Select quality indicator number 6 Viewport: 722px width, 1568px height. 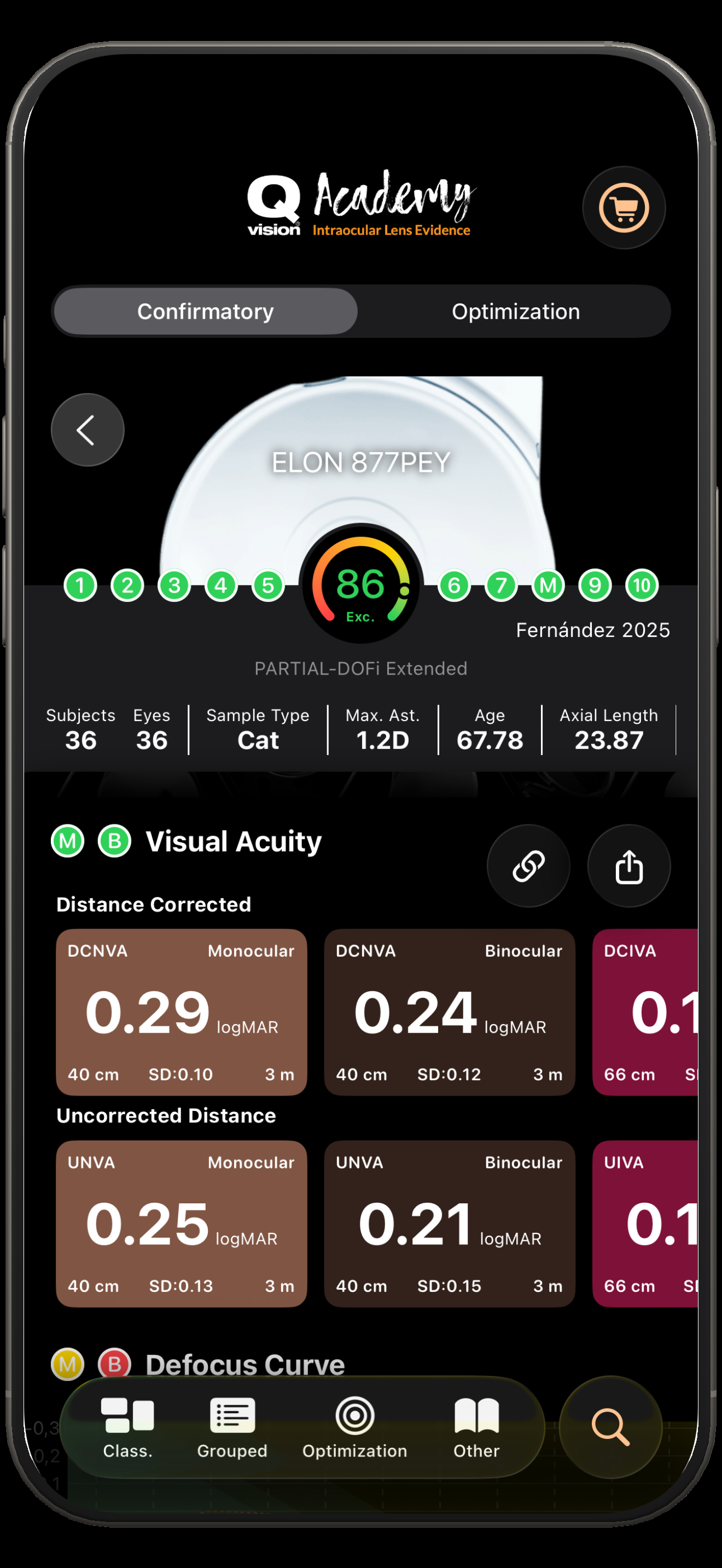[454, 586]
